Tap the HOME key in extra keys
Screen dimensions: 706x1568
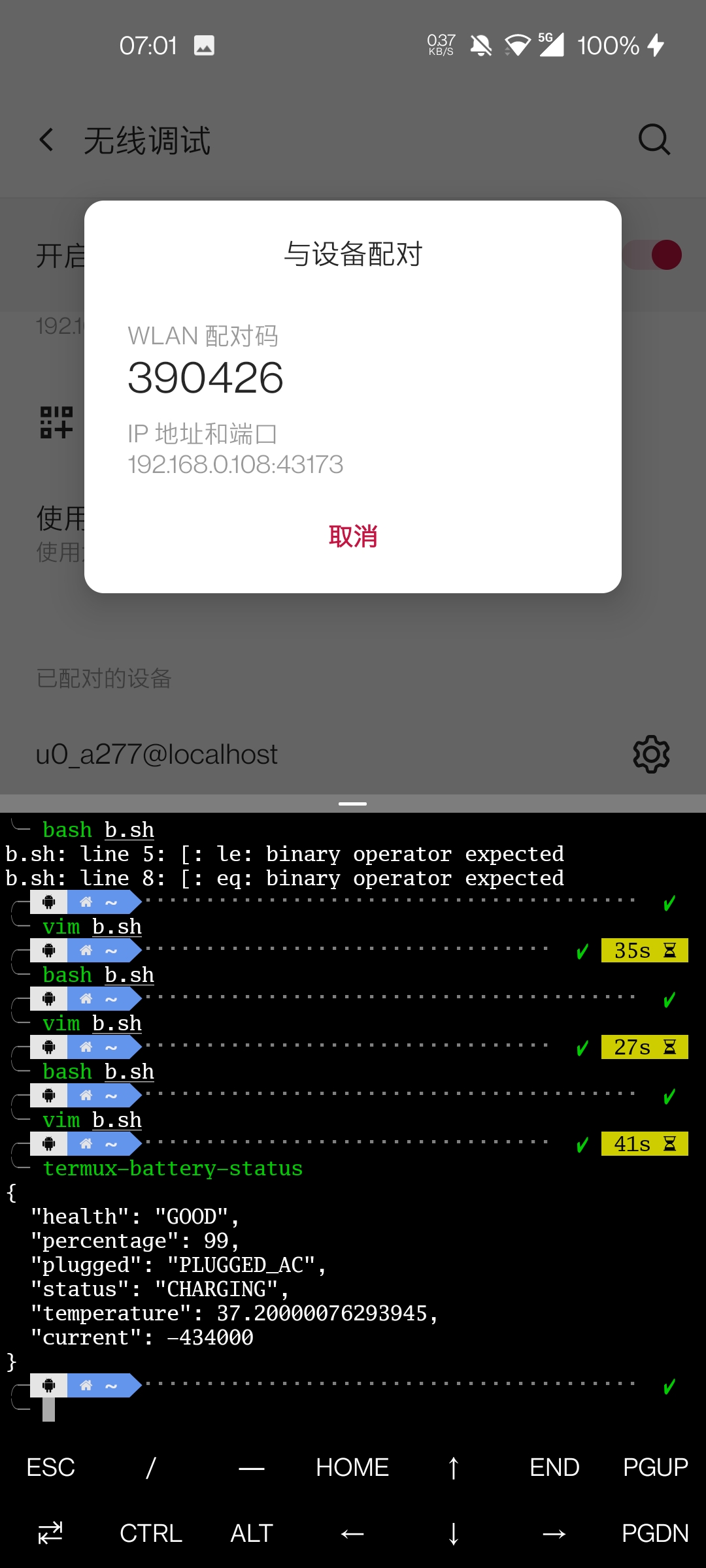352,1467
